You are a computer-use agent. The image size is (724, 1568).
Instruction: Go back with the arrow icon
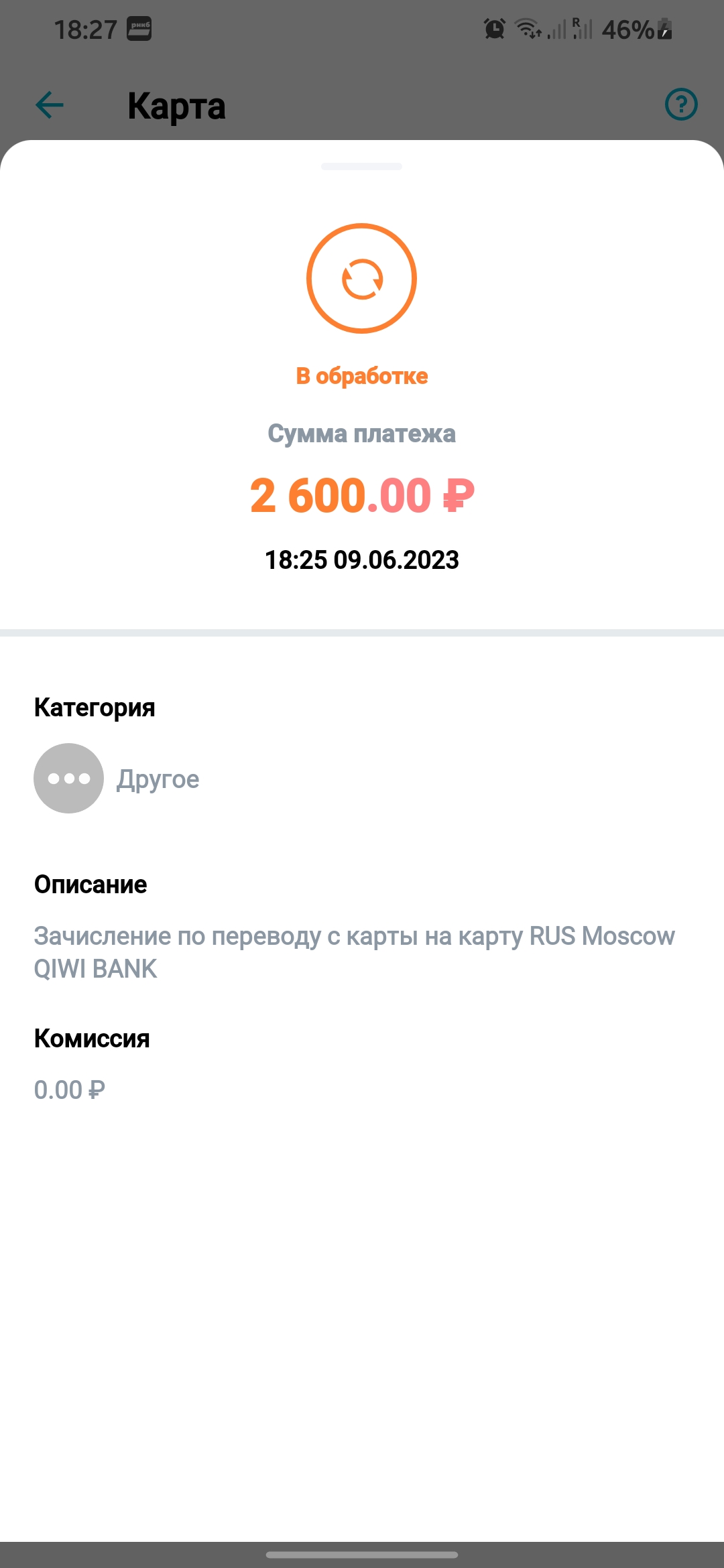(50, 105)
